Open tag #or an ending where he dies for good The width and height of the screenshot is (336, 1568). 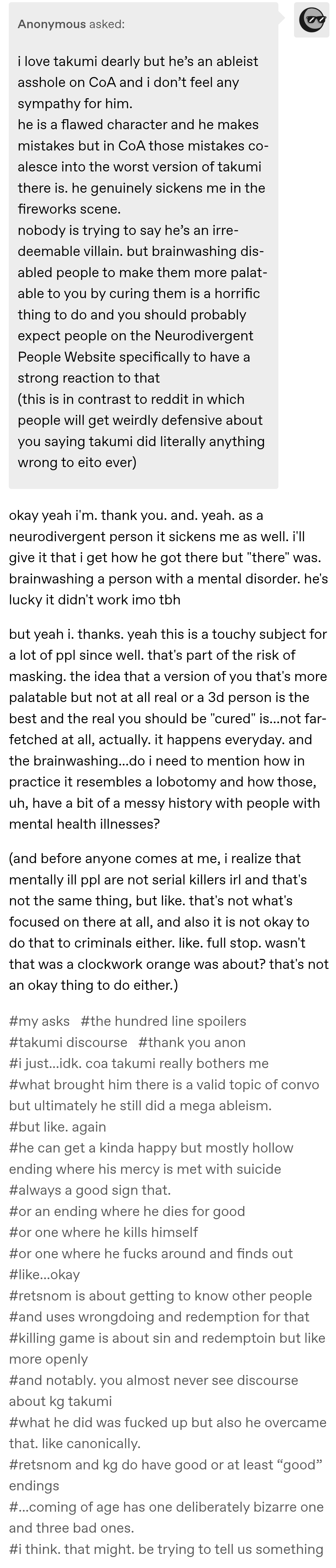[x=127, y=1211]
